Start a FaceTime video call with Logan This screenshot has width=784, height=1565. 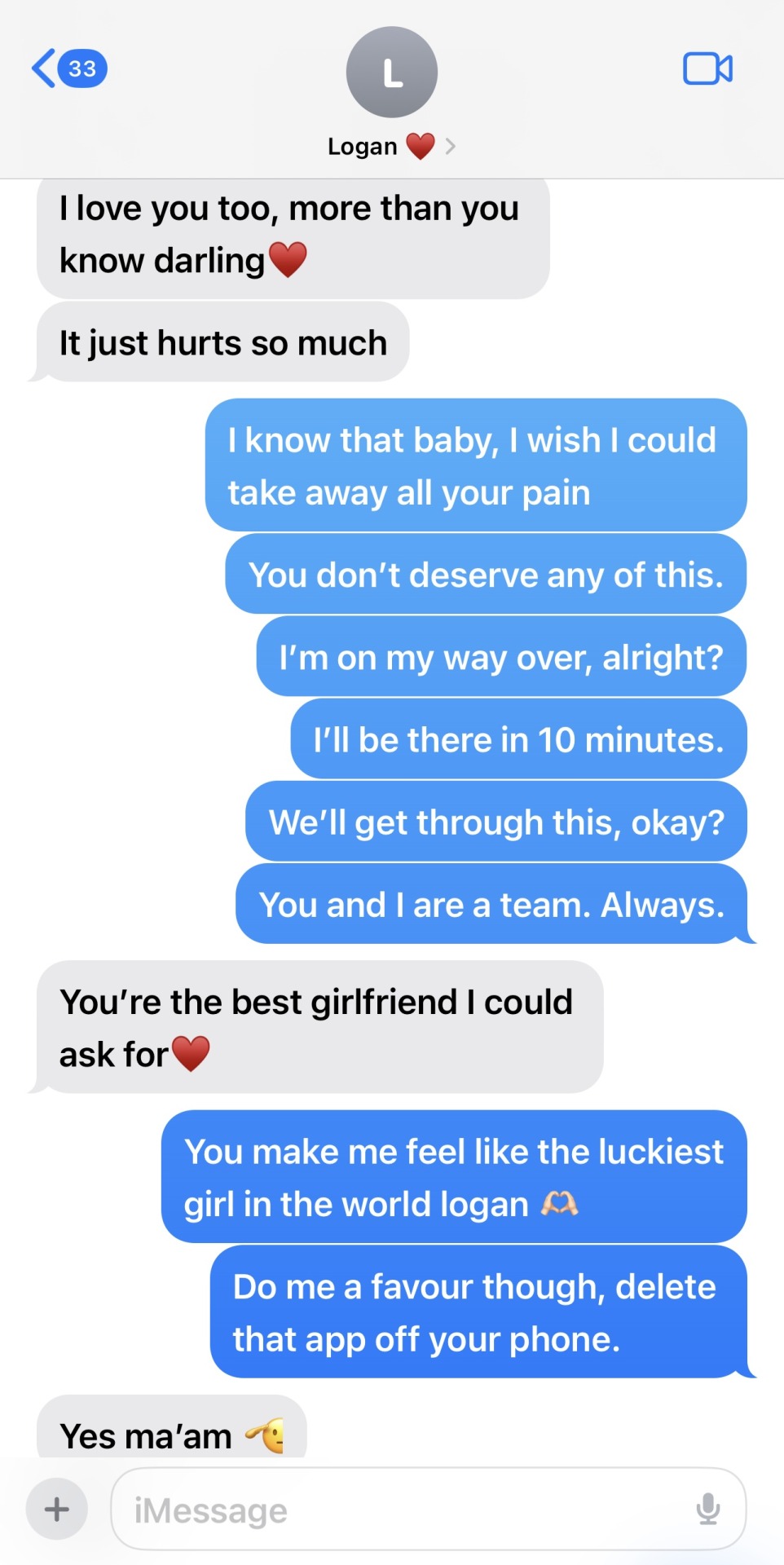click(707, 68)
